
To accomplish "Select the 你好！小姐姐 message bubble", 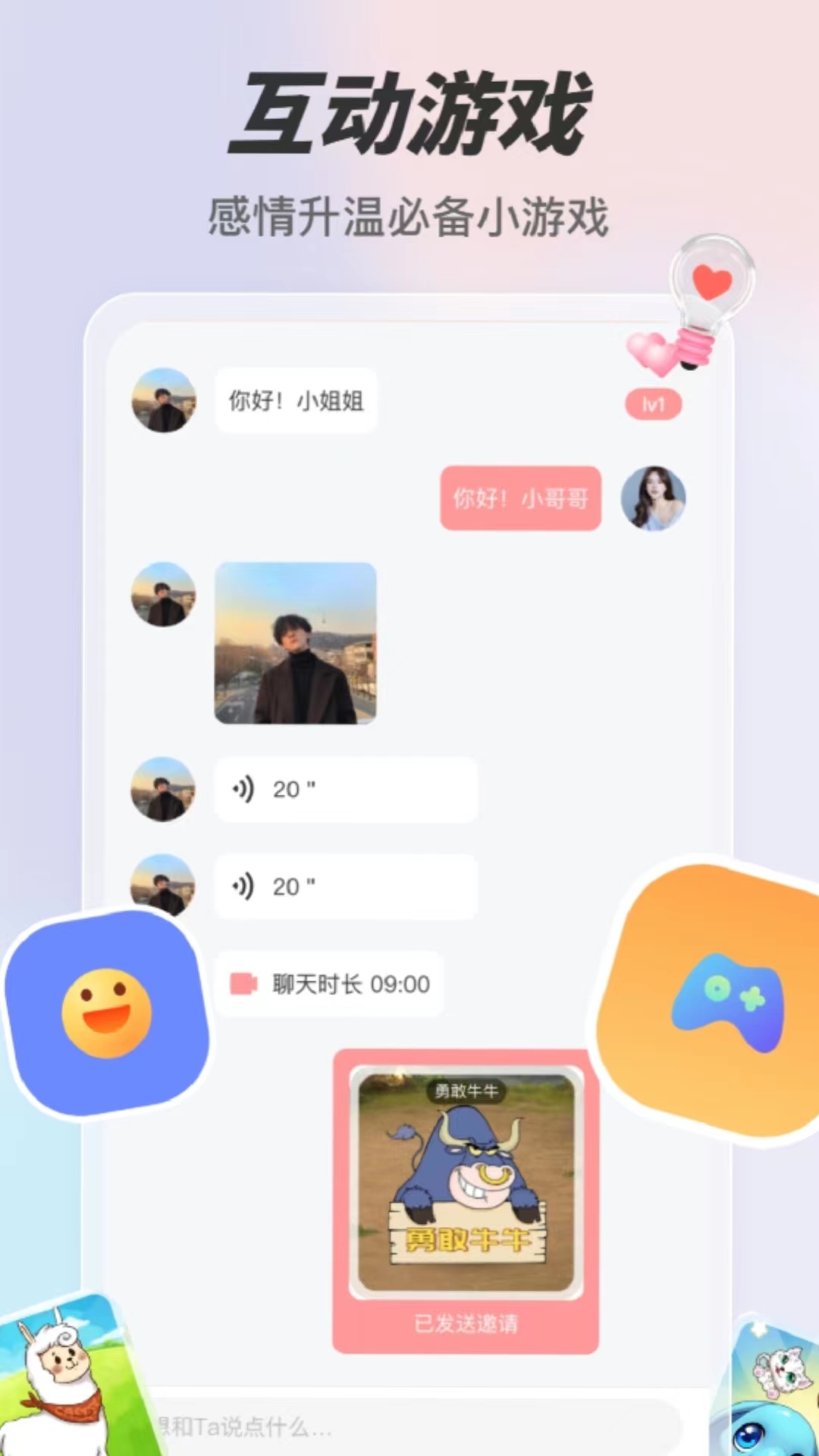I will [x=296, y=402].
